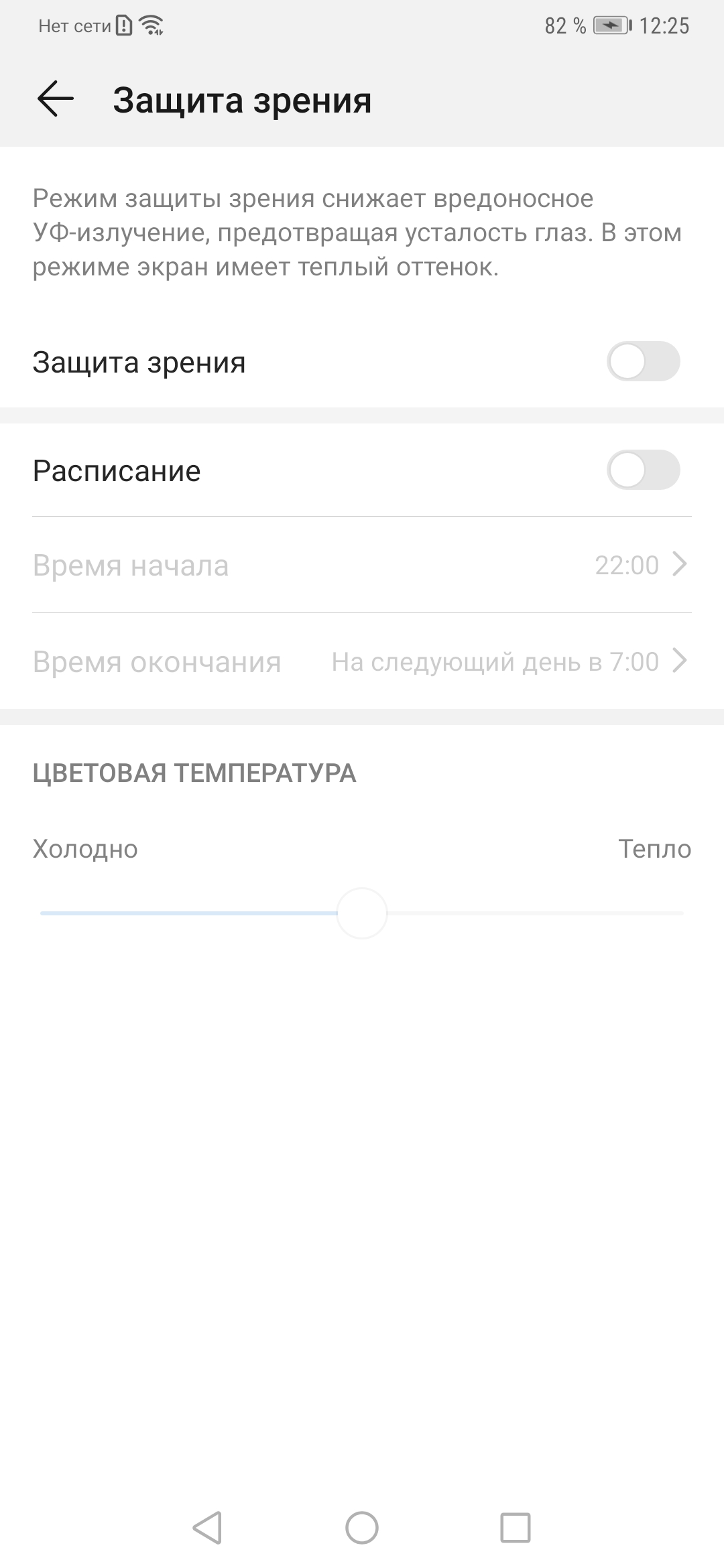Go back from Защита зрения screen
Image resolution: width=724 pixels, height=1568 pixels.
pos(55,99)
